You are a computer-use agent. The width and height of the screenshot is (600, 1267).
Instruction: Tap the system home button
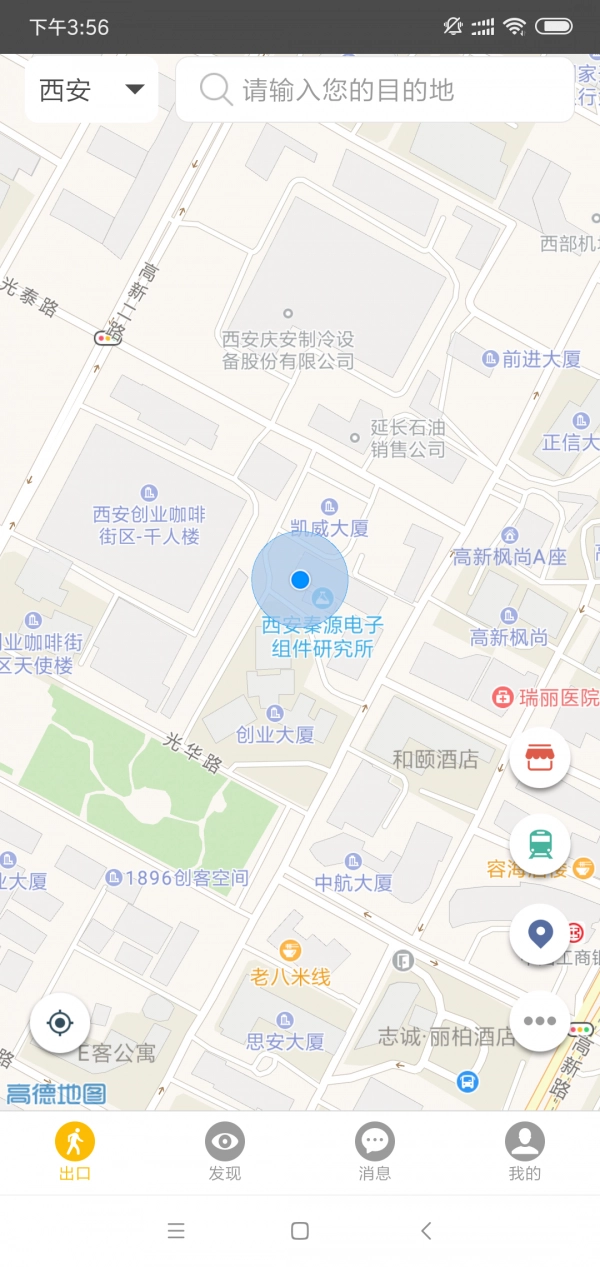(300, 1231)
